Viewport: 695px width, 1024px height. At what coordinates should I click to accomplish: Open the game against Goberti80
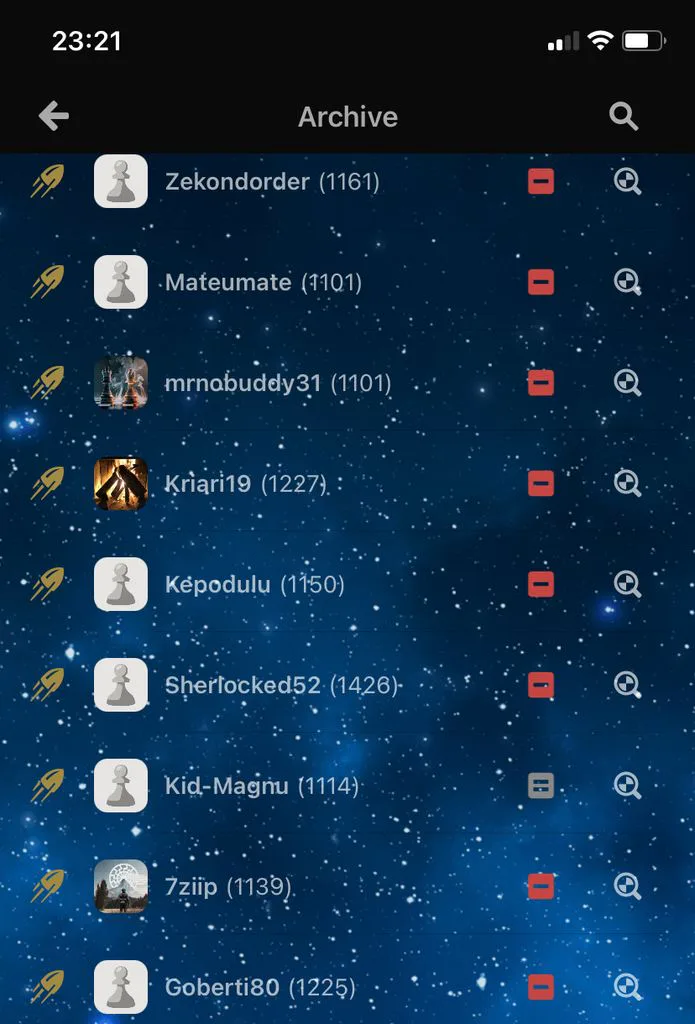[x=348, y=987]
